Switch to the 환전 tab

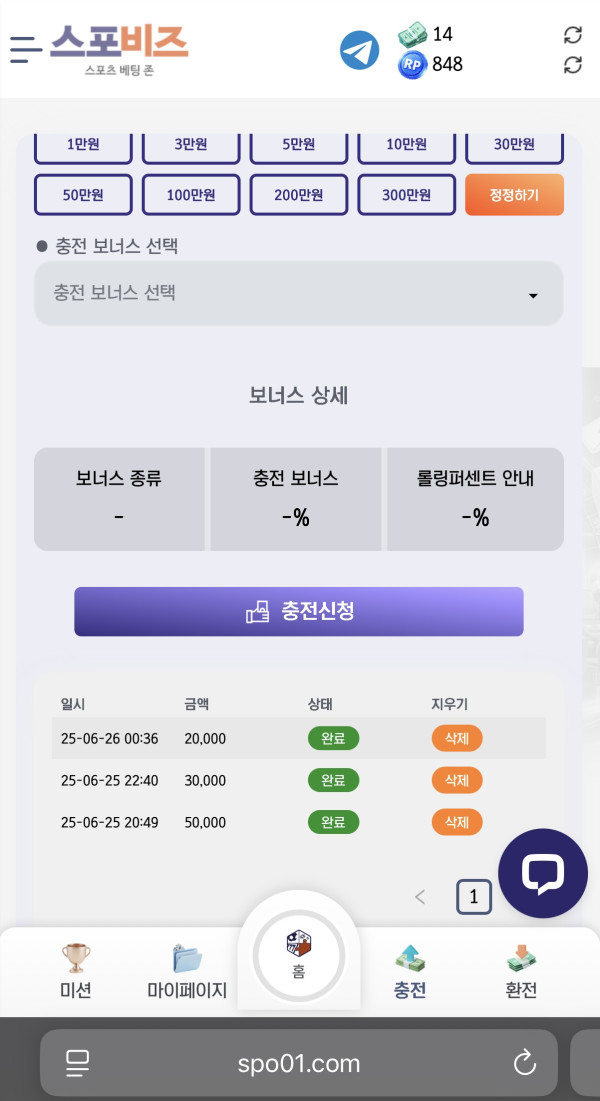click(521, 972)
